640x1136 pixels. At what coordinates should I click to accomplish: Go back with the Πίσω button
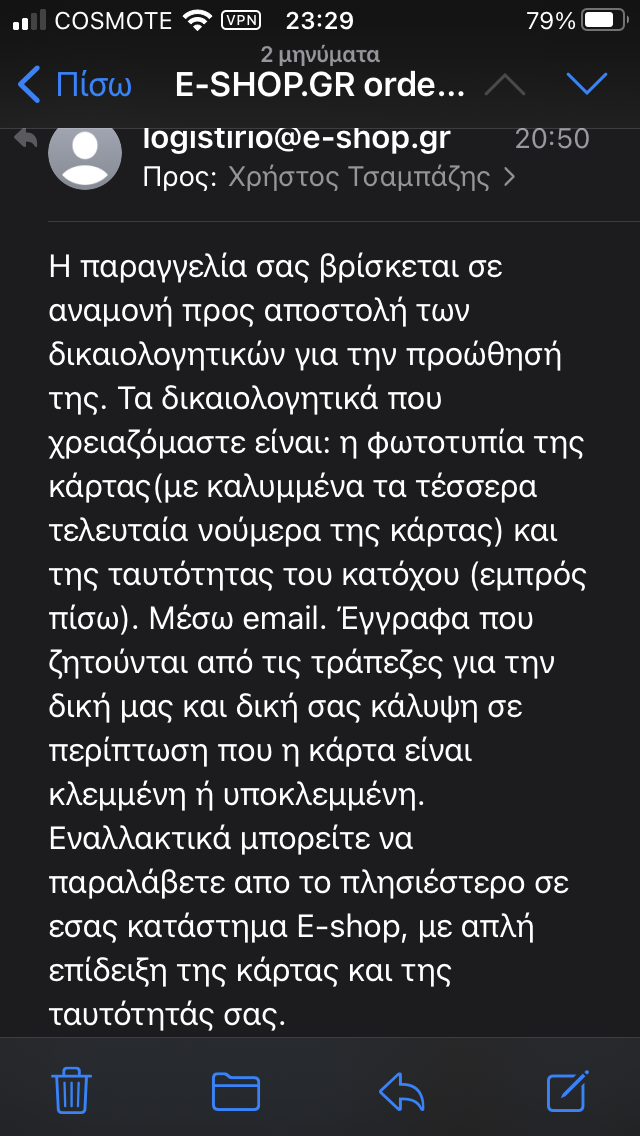(74, 85)
